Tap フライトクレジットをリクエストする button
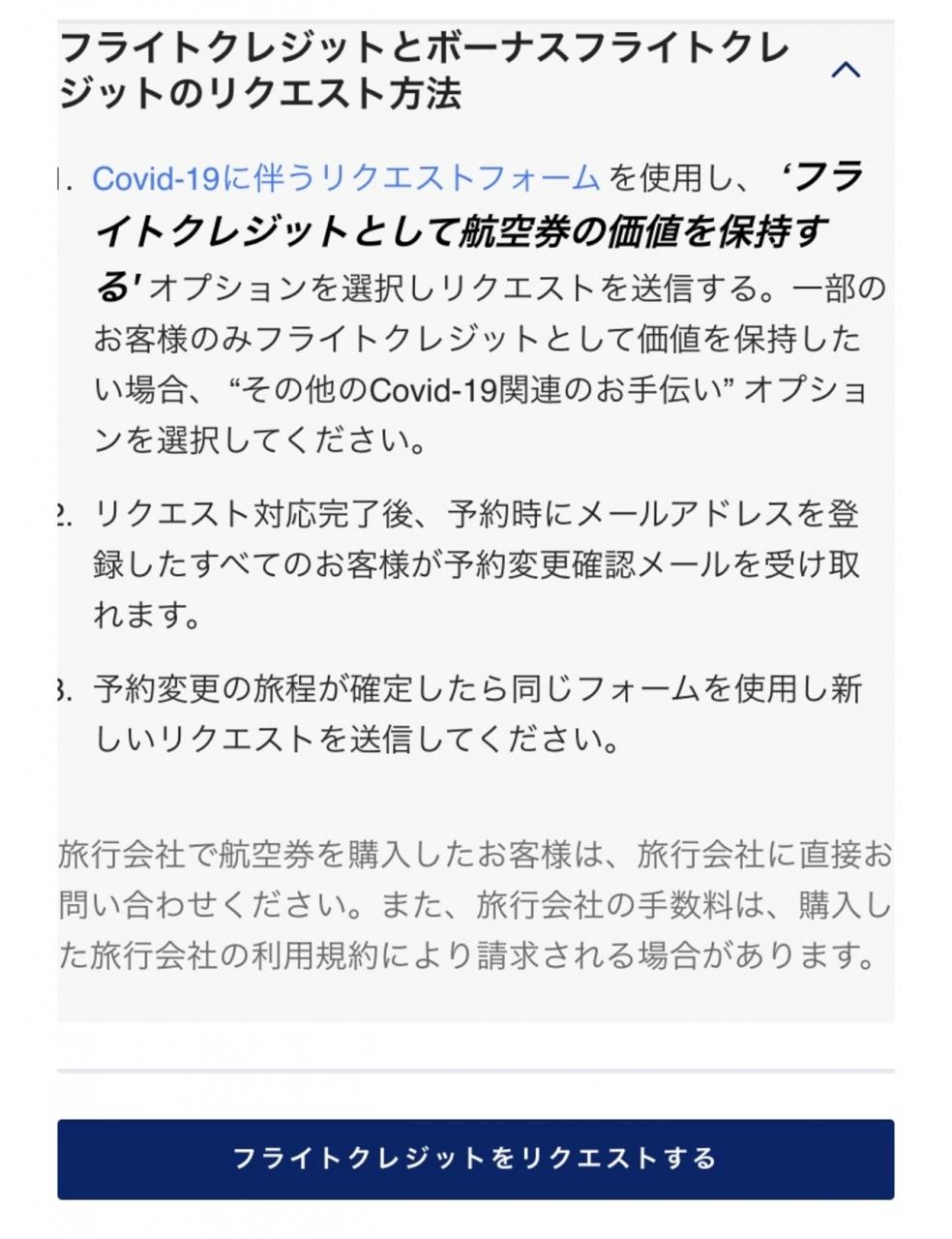The image size is (952, 1239). click(x=475, y=1159)
